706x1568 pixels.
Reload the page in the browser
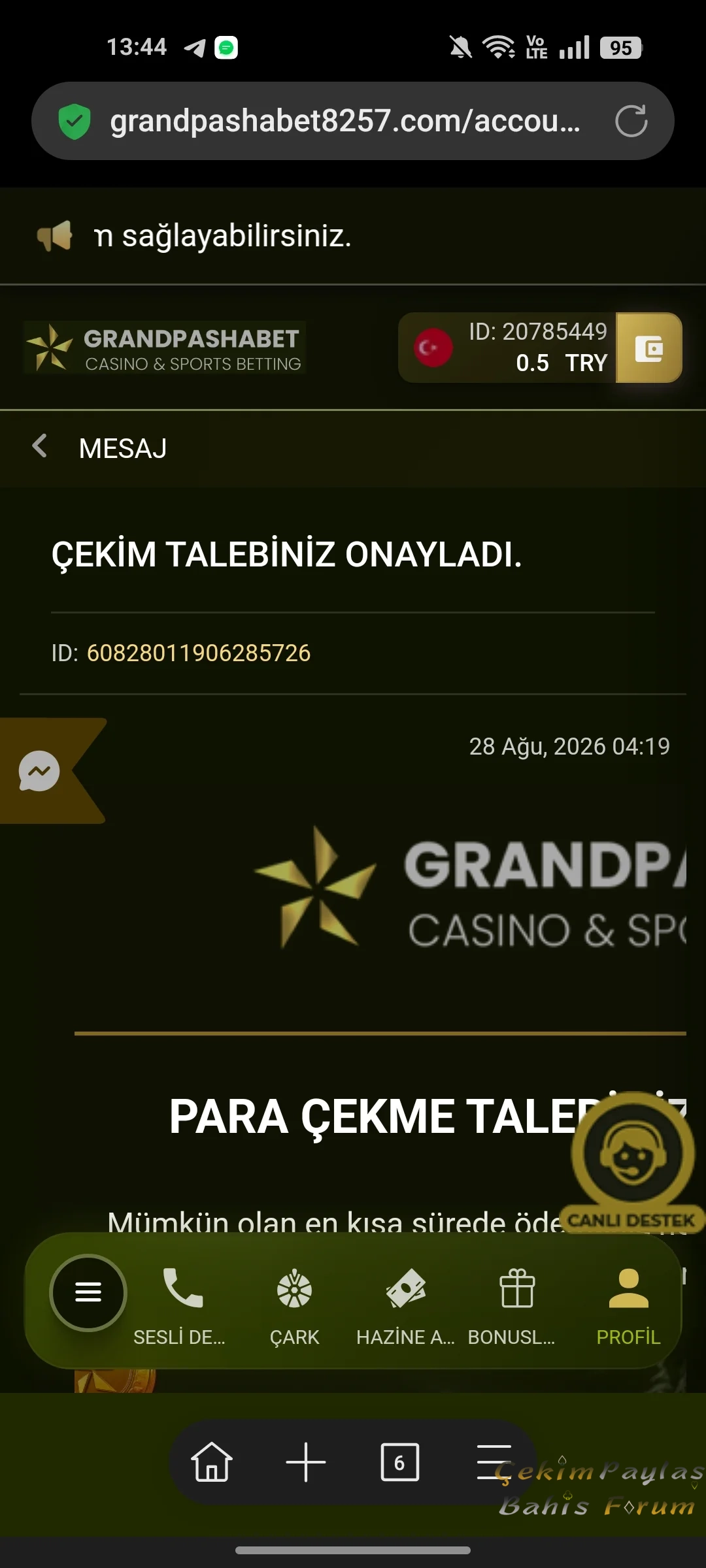631,122
